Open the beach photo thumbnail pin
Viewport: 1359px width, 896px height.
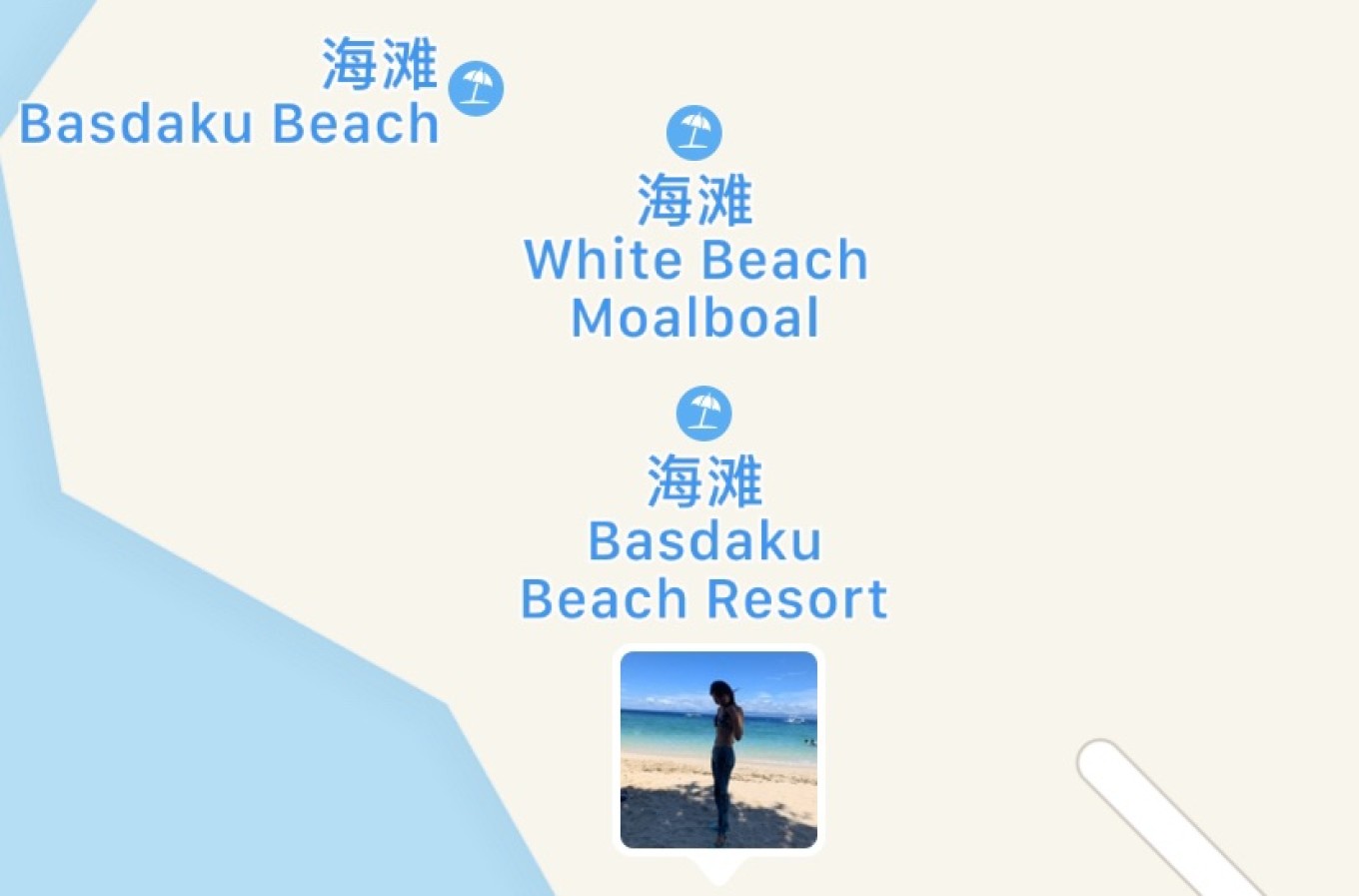coord(718,749)
